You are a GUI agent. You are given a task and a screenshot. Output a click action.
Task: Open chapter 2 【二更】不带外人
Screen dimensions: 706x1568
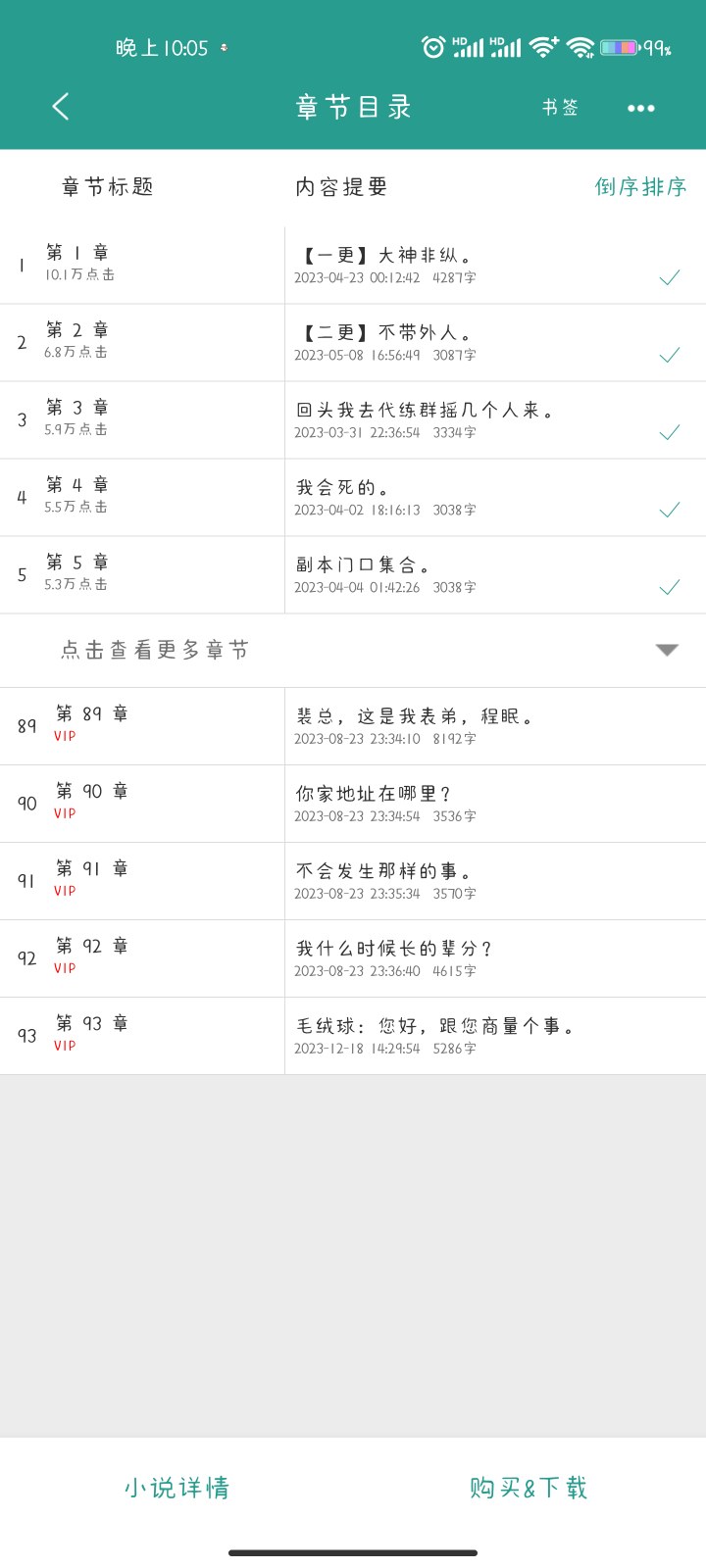[353, 343]
